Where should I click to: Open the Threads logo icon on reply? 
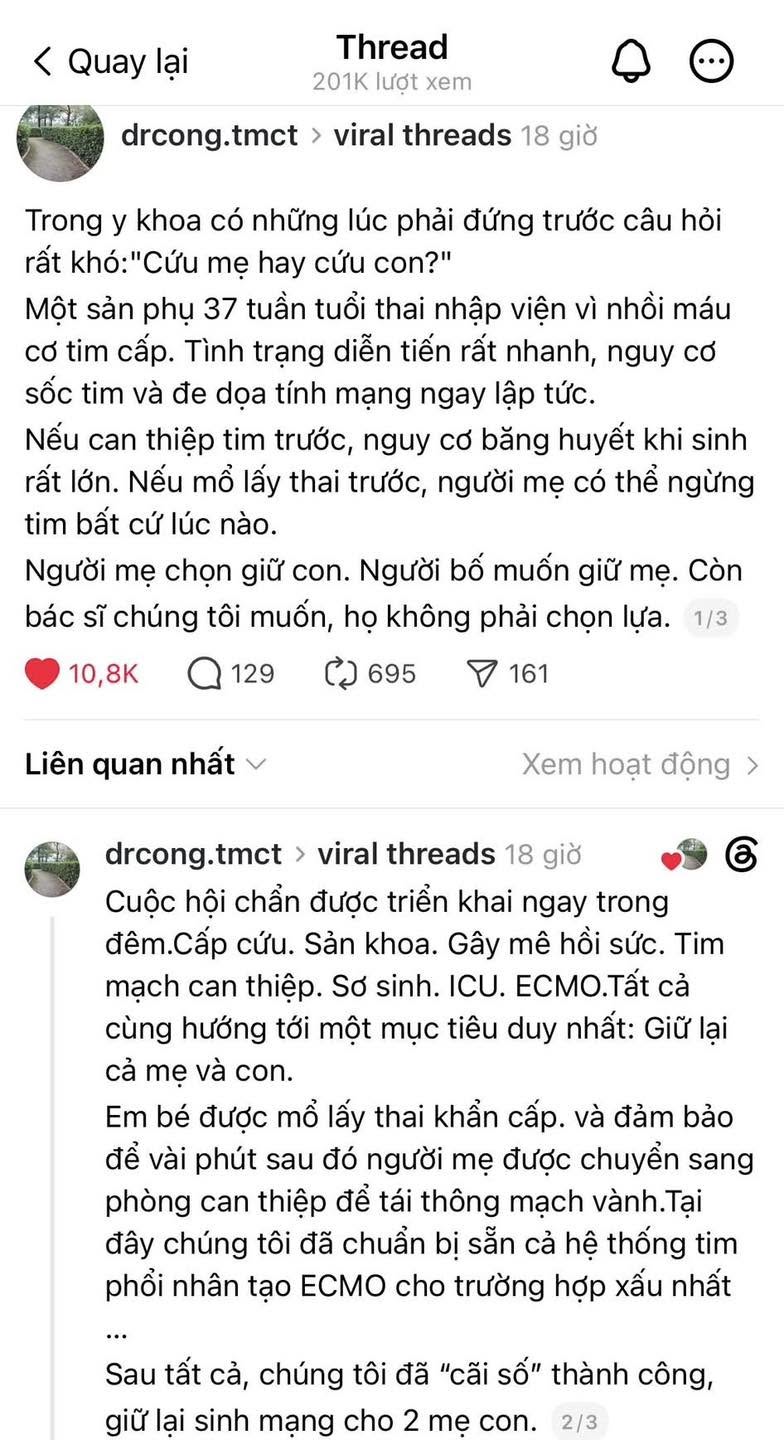coord(741,855)
